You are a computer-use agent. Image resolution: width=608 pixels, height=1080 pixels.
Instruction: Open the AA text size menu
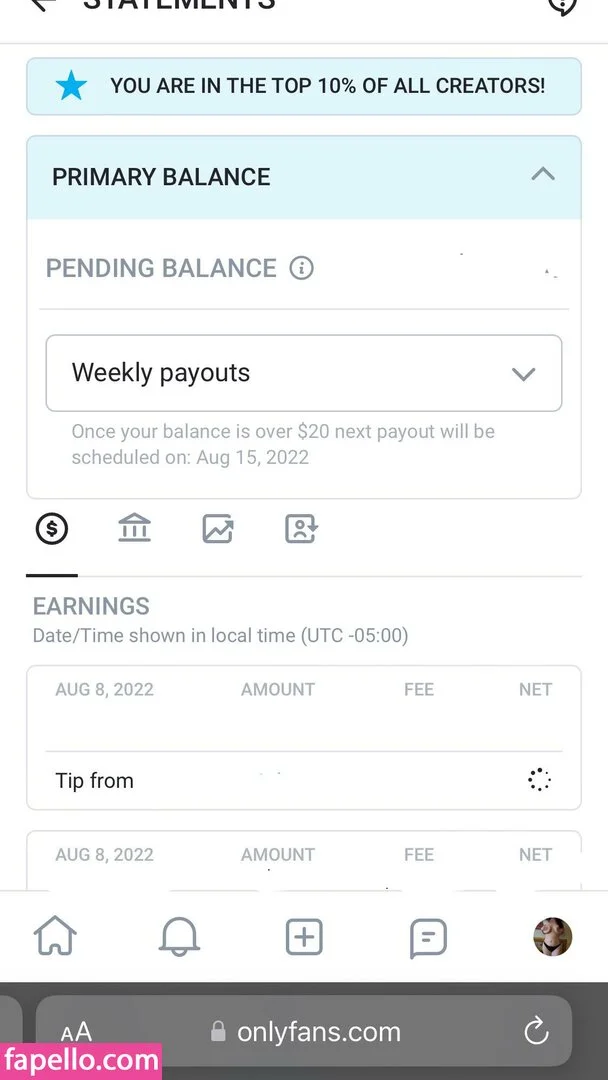pyautogui.click(x=77, y=1032)
